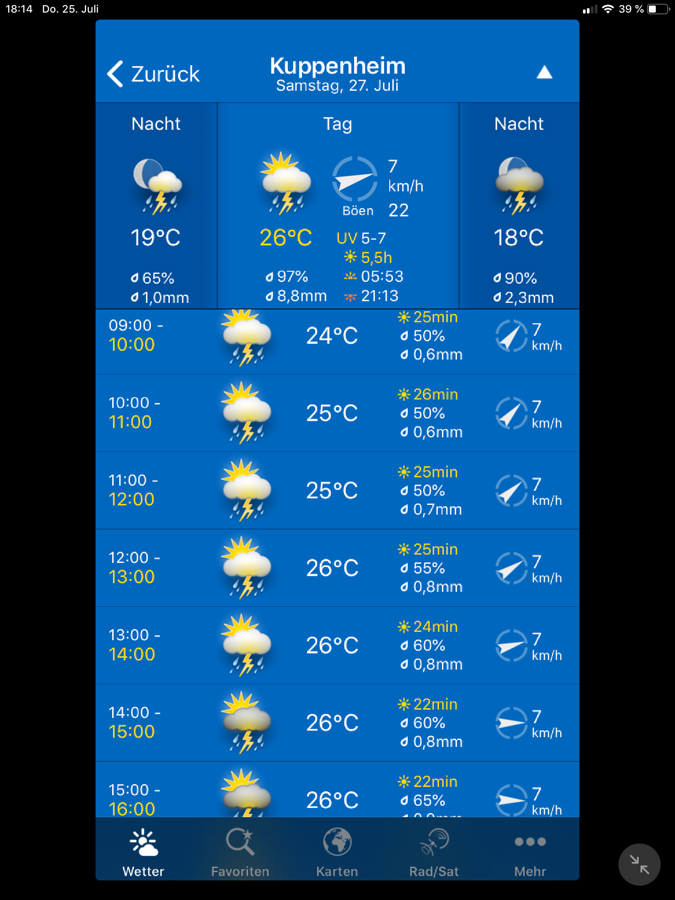Select the left Nacht forecast with 19°C
The height and width of the screenshot is (900, 675).
coord(156,206)
